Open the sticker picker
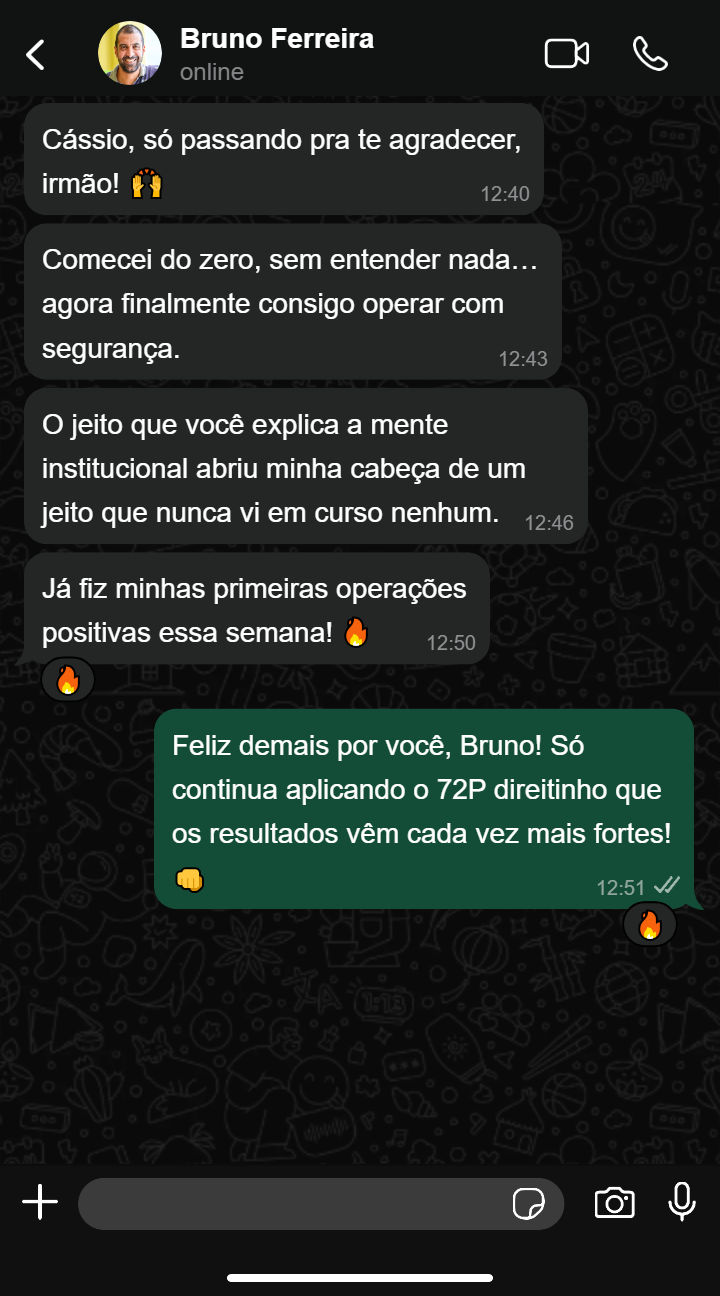This screenshot has width=720, height=1296. pos(528,1204)
